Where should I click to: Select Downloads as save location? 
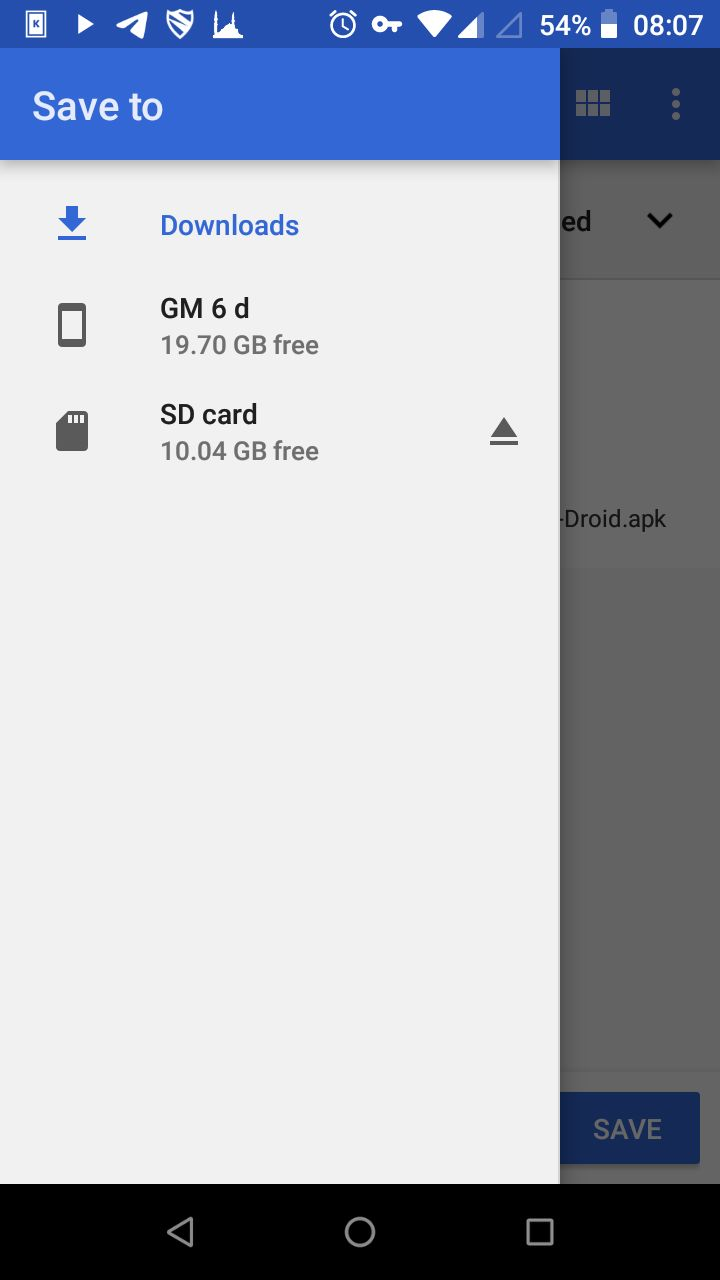(x=229, y=225)
